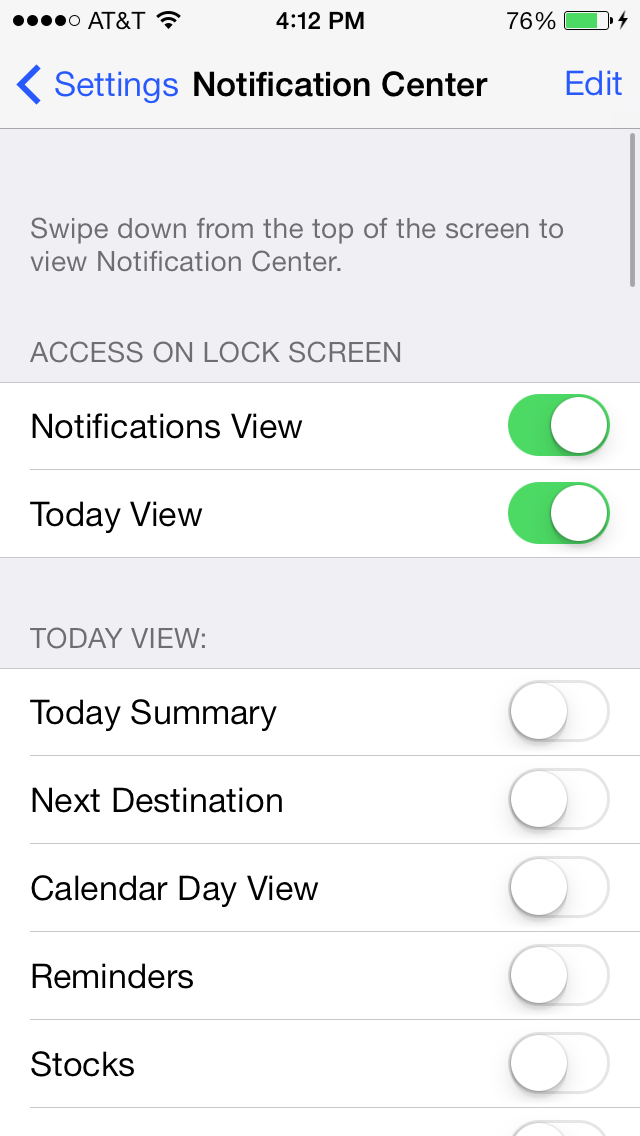
Task: Disable Notifications View on lock screen
Action: tap(559, 425)
